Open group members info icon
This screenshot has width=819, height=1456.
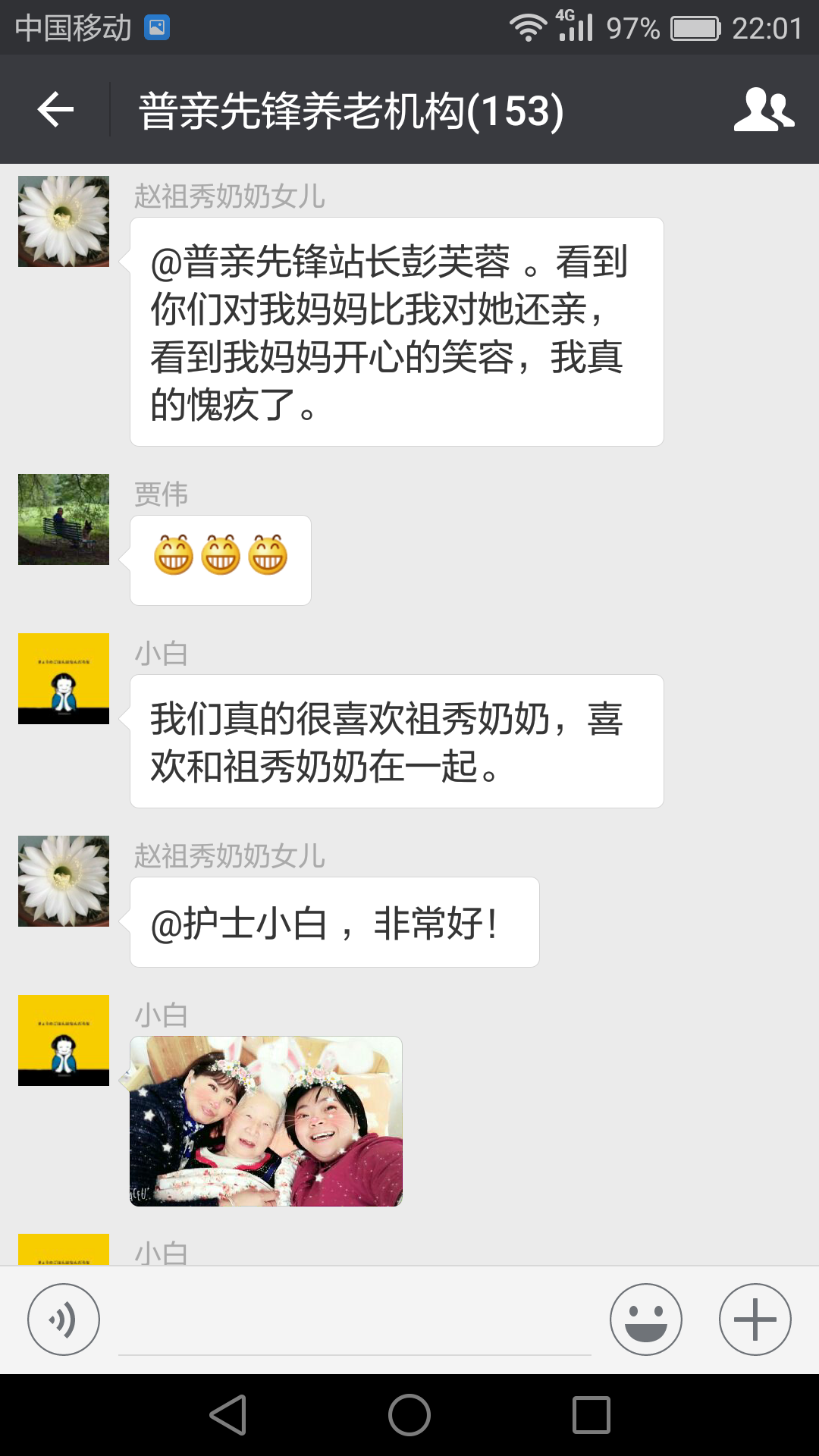pyautogui.click(x=763, y=110)
